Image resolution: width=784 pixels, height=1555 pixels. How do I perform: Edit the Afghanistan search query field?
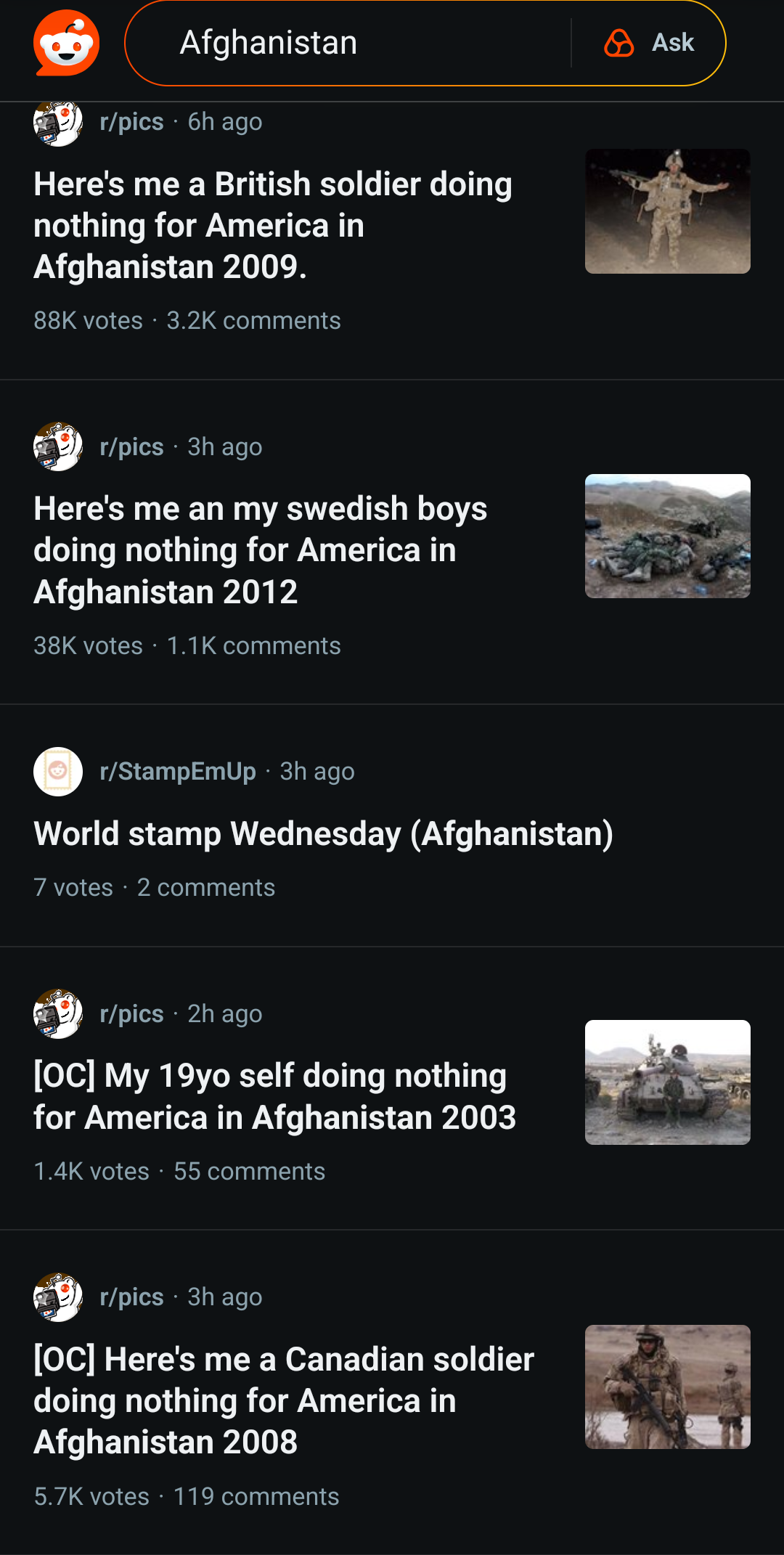pos(348,43)
